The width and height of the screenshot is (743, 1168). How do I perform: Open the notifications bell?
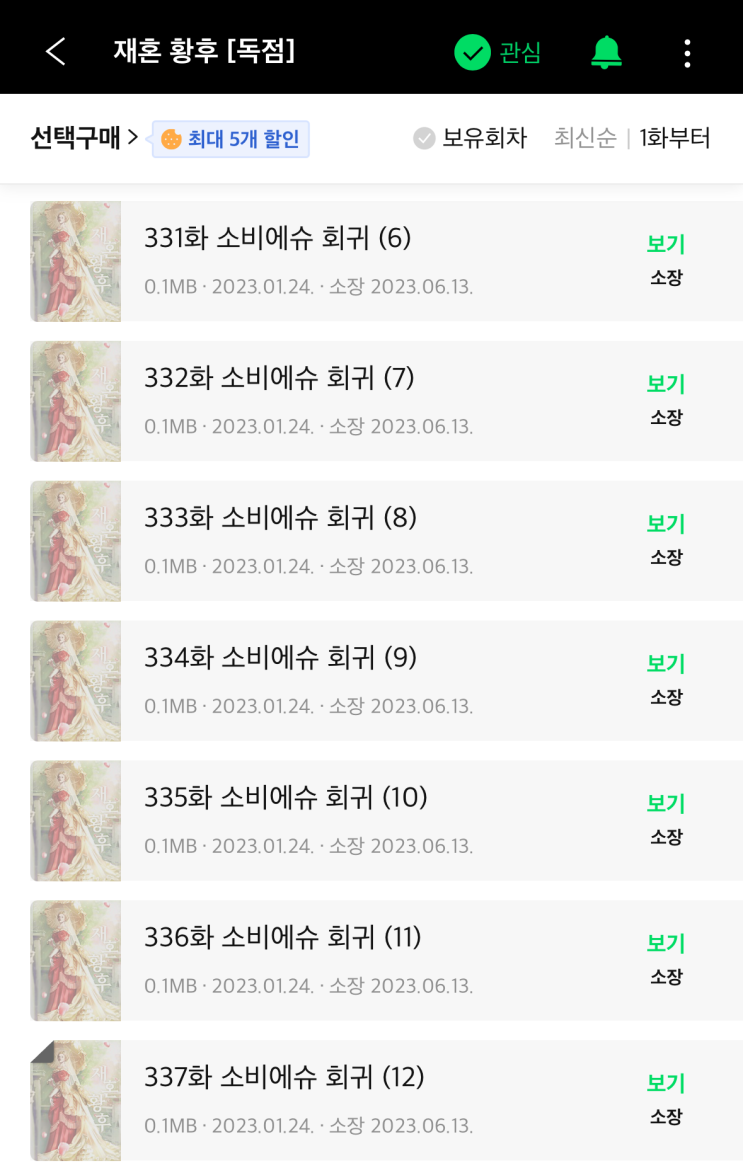point(606,52)
